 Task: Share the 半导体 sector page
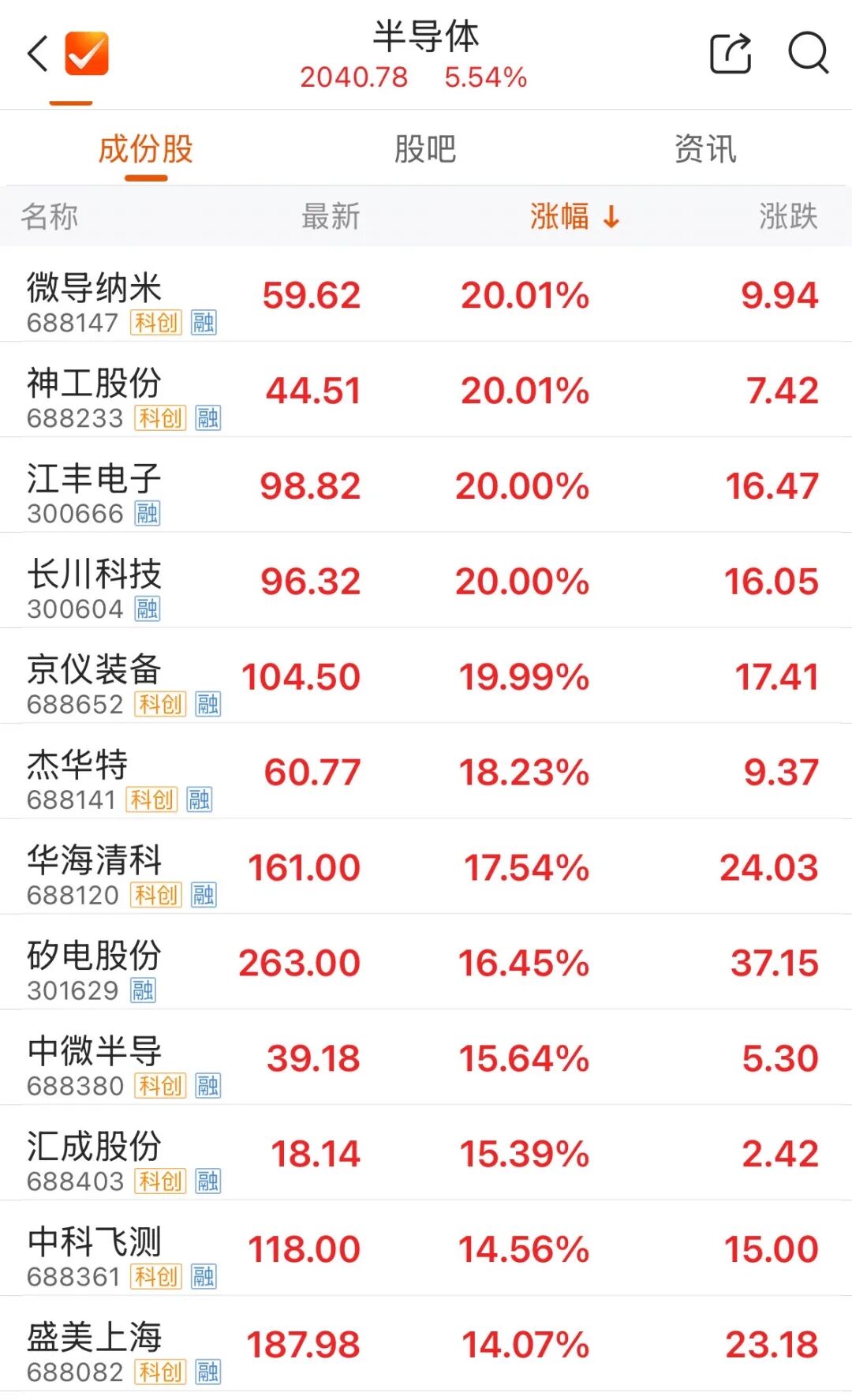coord(731,54)
